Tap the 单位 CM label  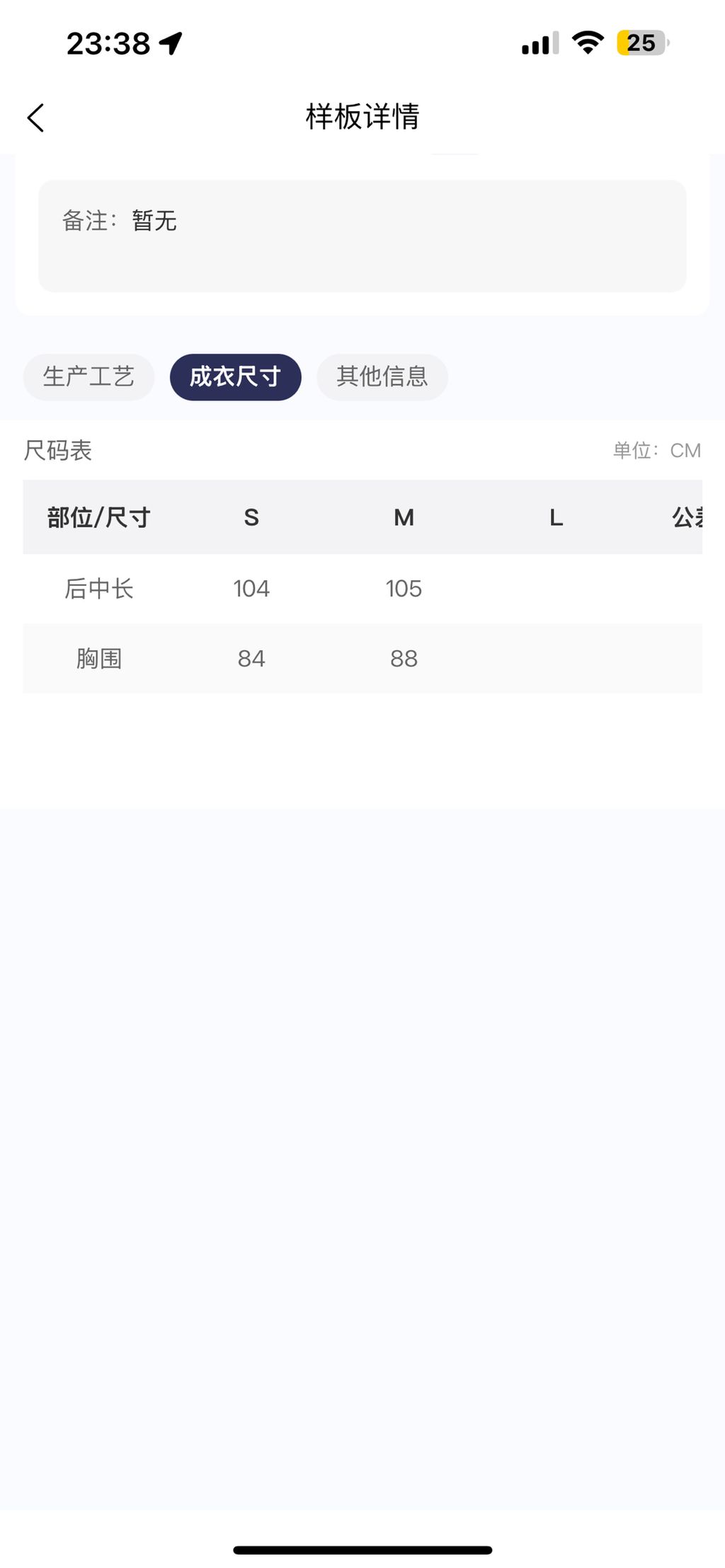tap(656, 450)
